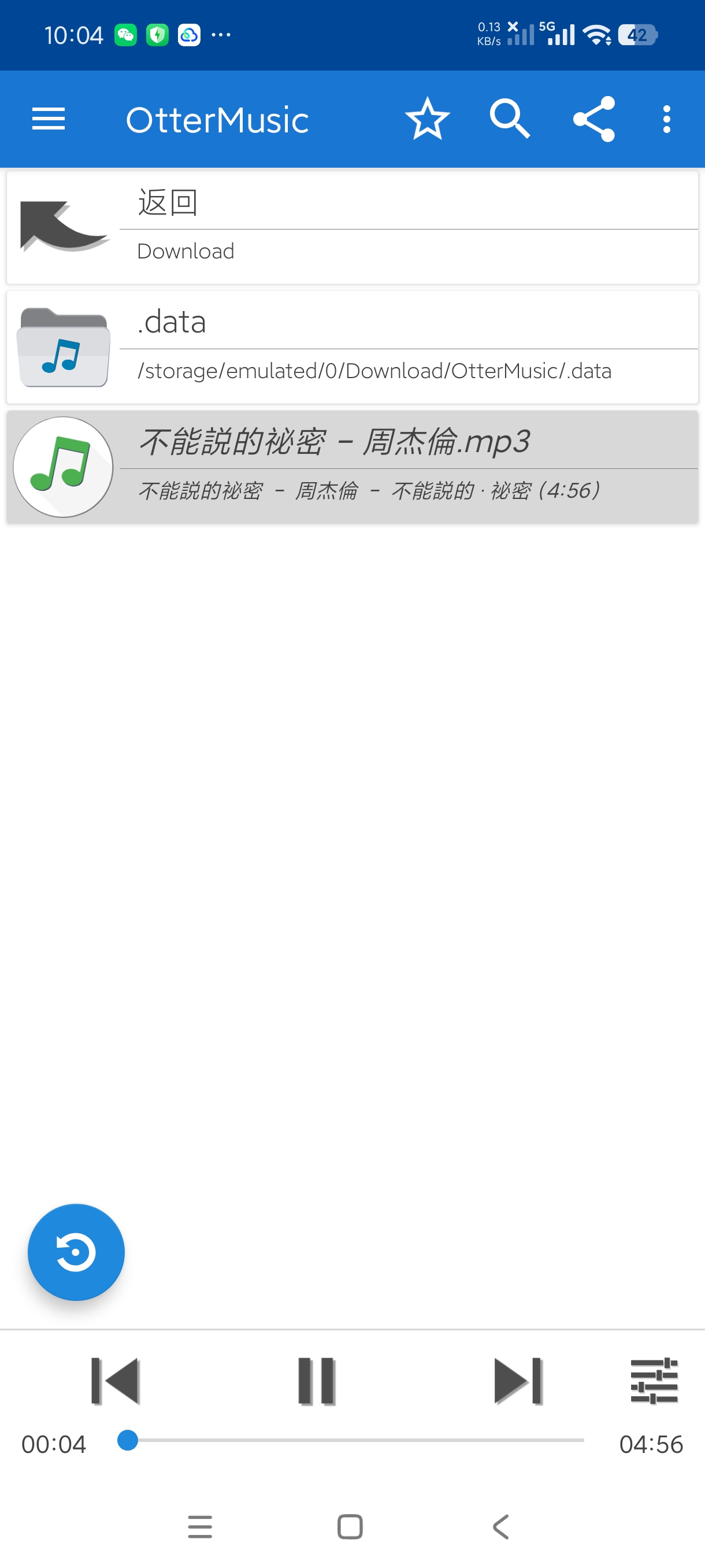Open the equalizer settings
Screen dimensions: 705x1568
654,1381
